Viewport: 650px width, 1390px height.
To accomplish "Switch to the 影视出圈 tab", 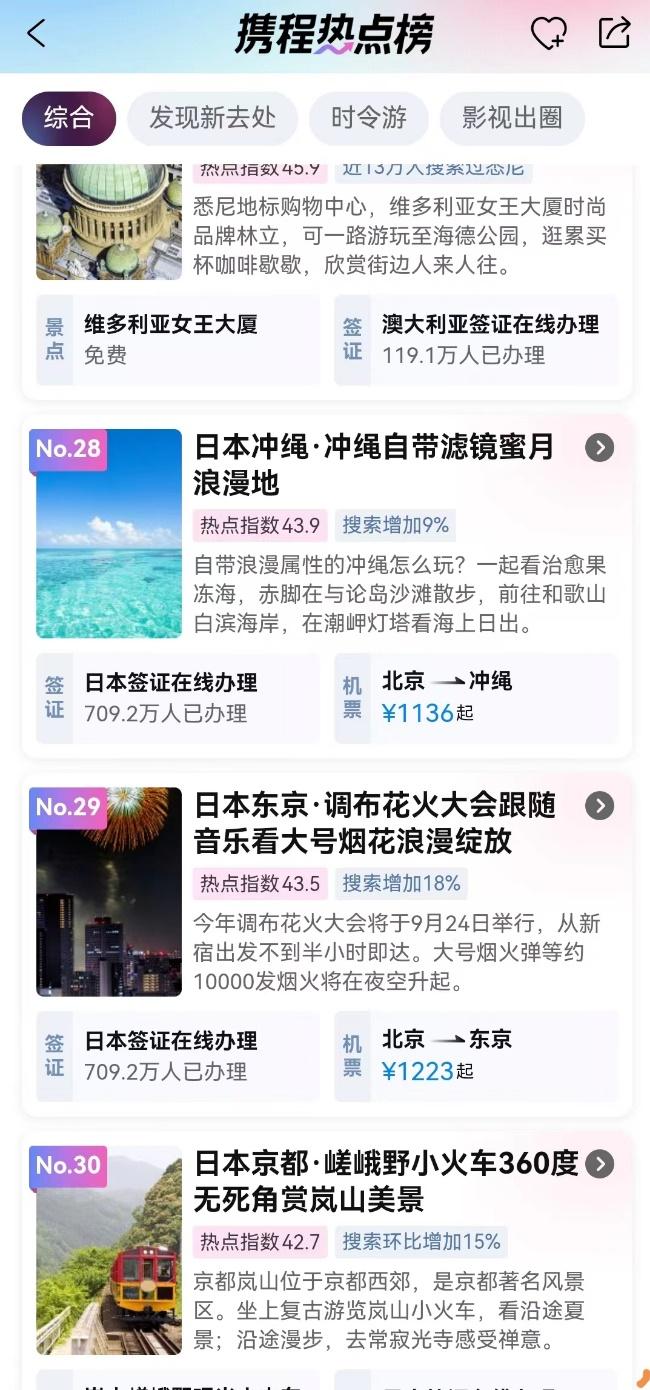I will pyautogui.click(x=512, y=118).
